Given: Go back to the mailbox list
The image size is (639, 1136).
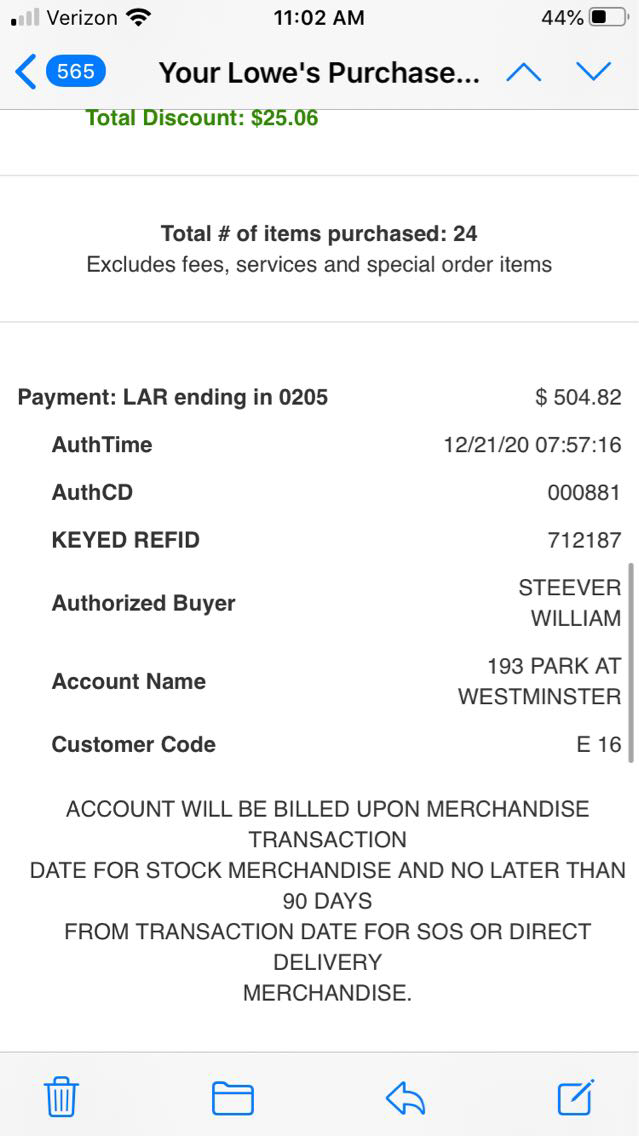Looking at the screenshot, I should [x=58, y=72].
